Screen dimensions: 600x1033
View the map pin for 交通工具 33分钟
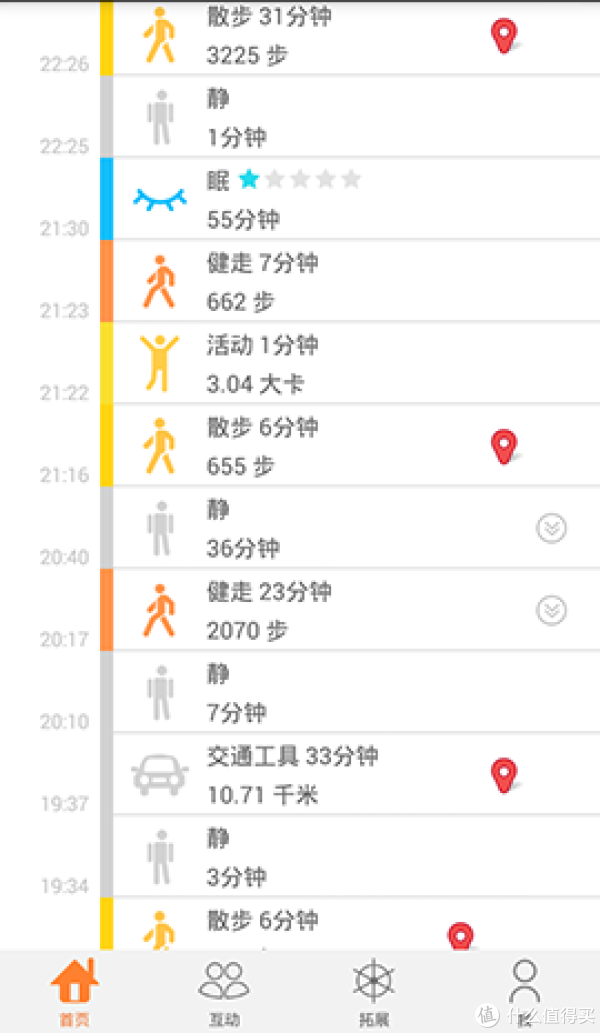(504, 775)
